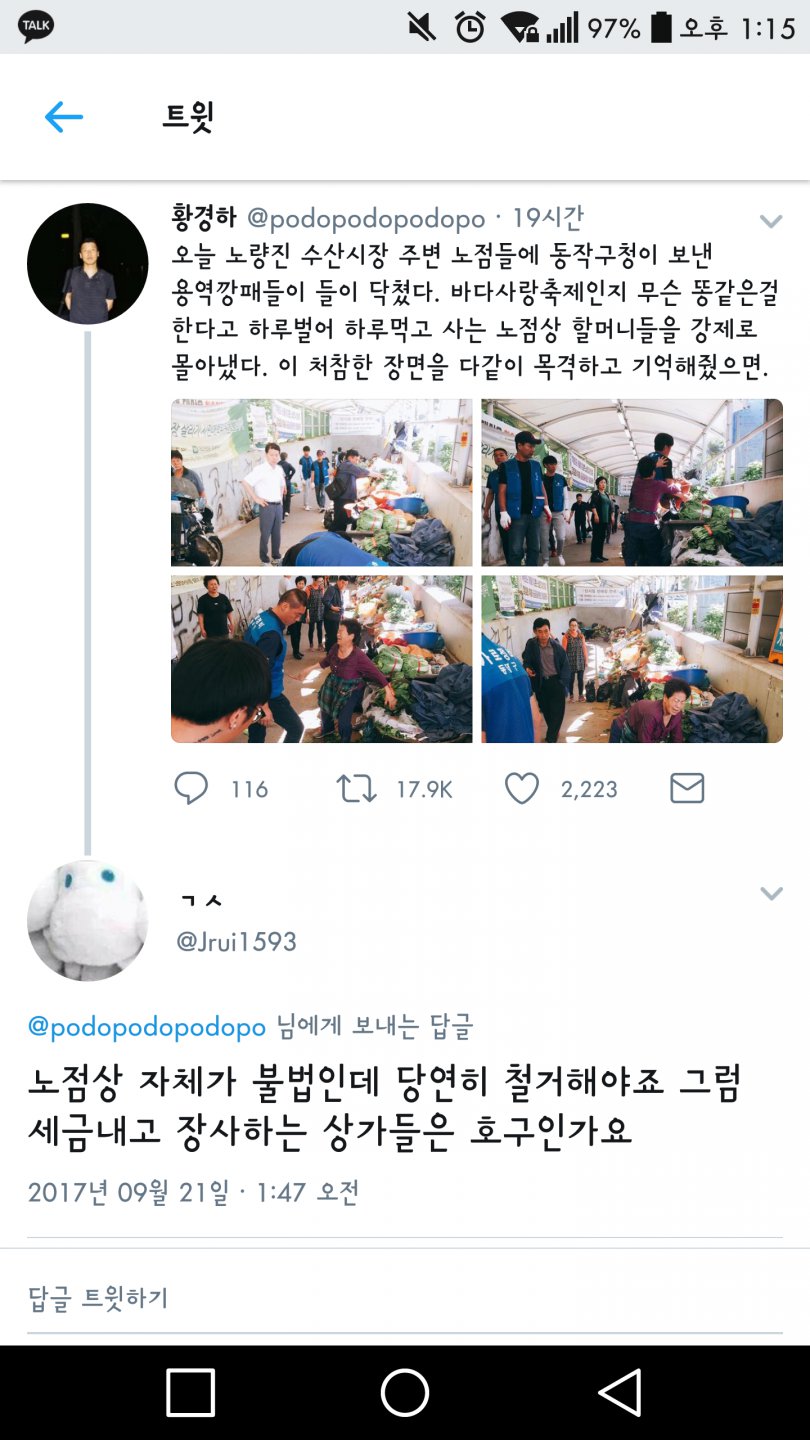Open the bottom-left photo in the tweet

(321, 659)
